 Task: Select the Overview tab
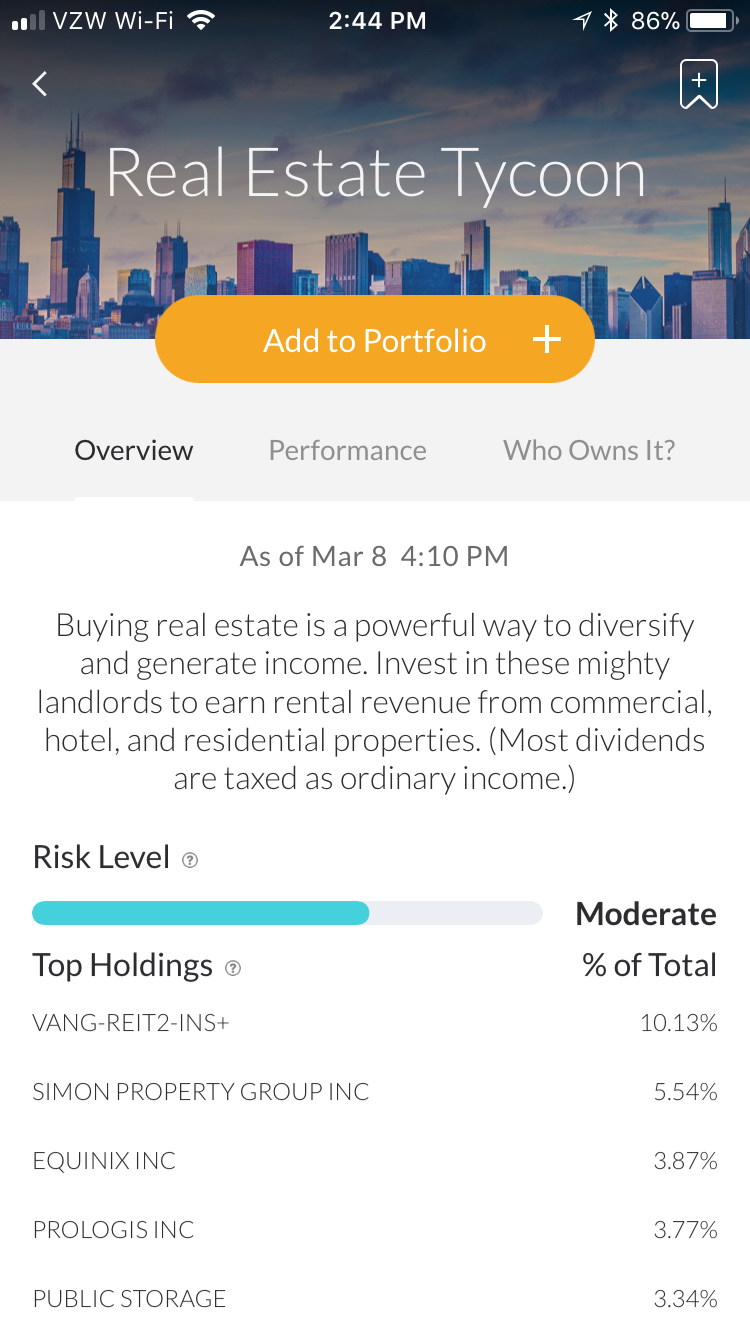pos(133,451)
